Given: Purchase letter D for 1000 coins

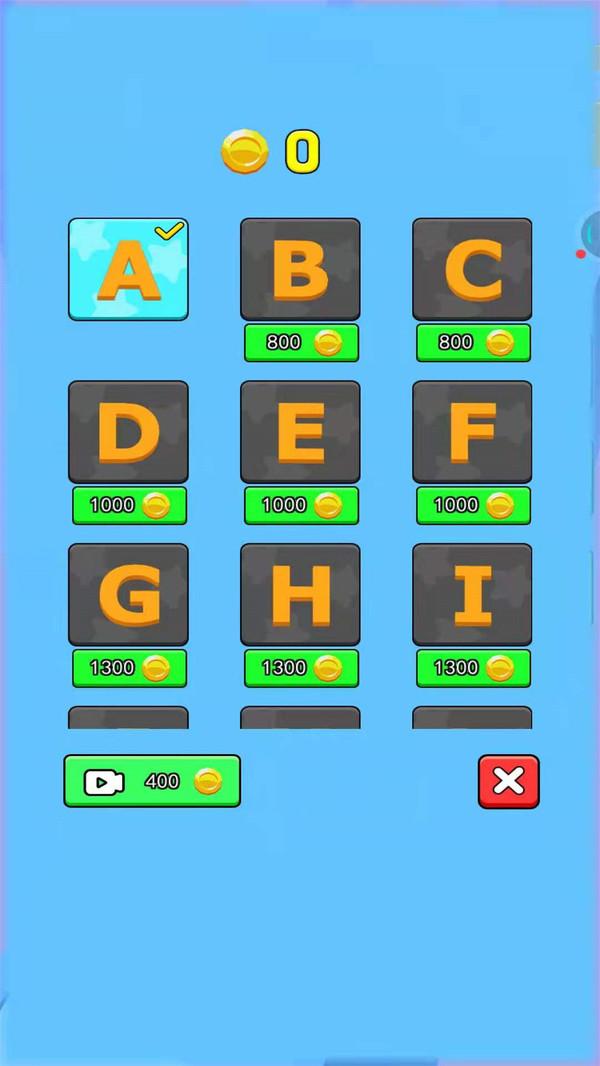Looking at the screenshot, I should click(x=129, y=506).
